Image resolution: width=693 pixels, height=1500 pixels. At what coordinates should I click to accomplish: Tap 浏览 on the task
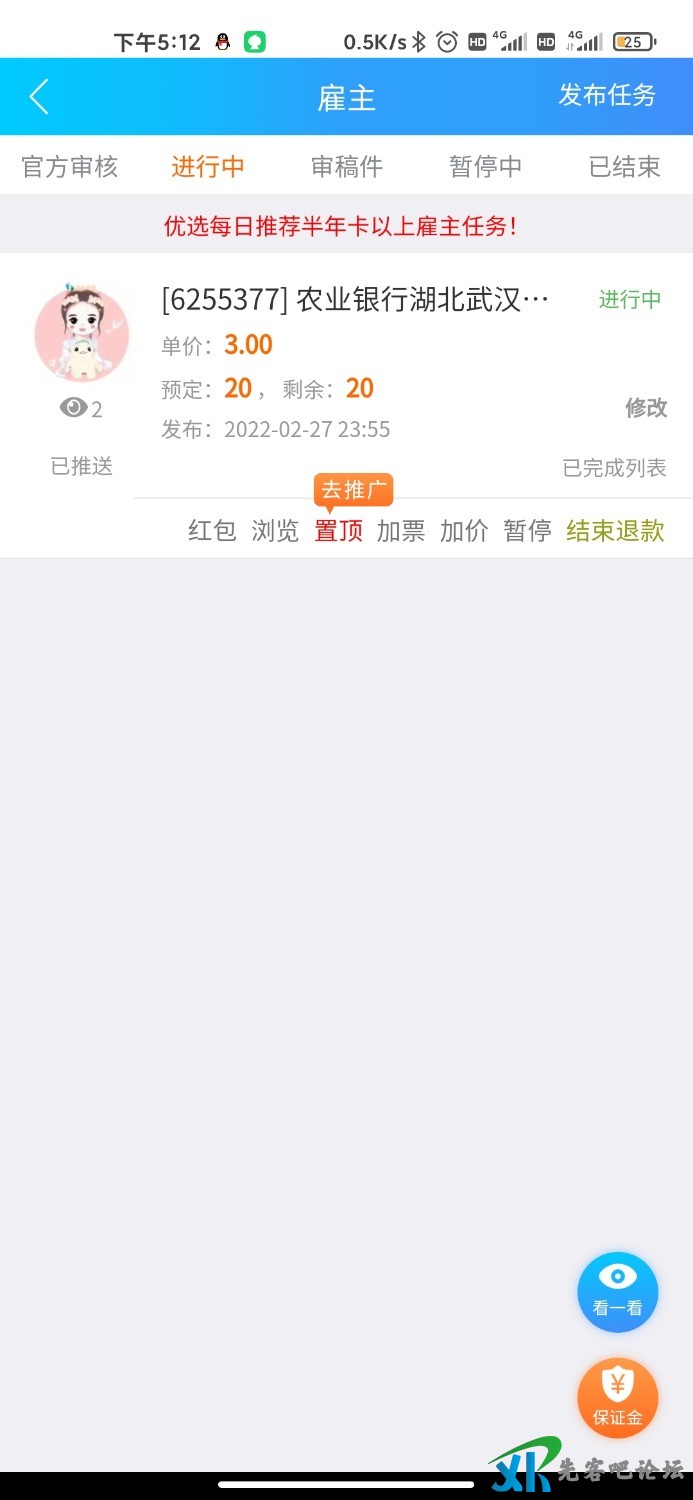pos(275,530)
